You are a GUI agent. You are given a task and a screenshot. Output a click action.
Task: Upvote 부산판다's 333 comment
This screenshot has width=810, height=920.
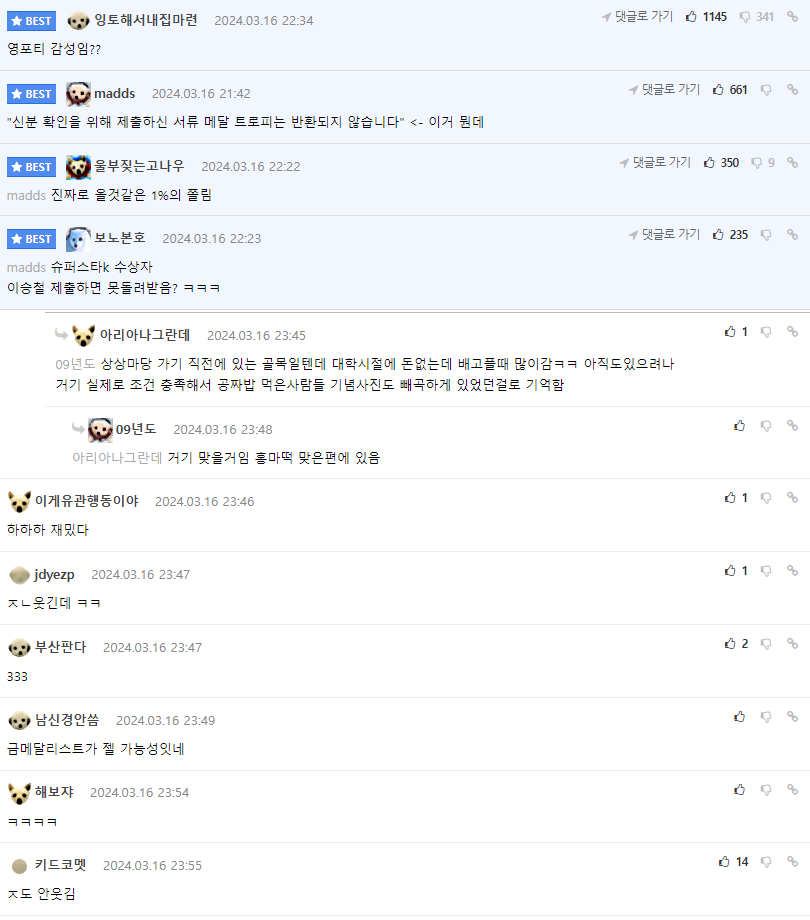pos(730,644)
